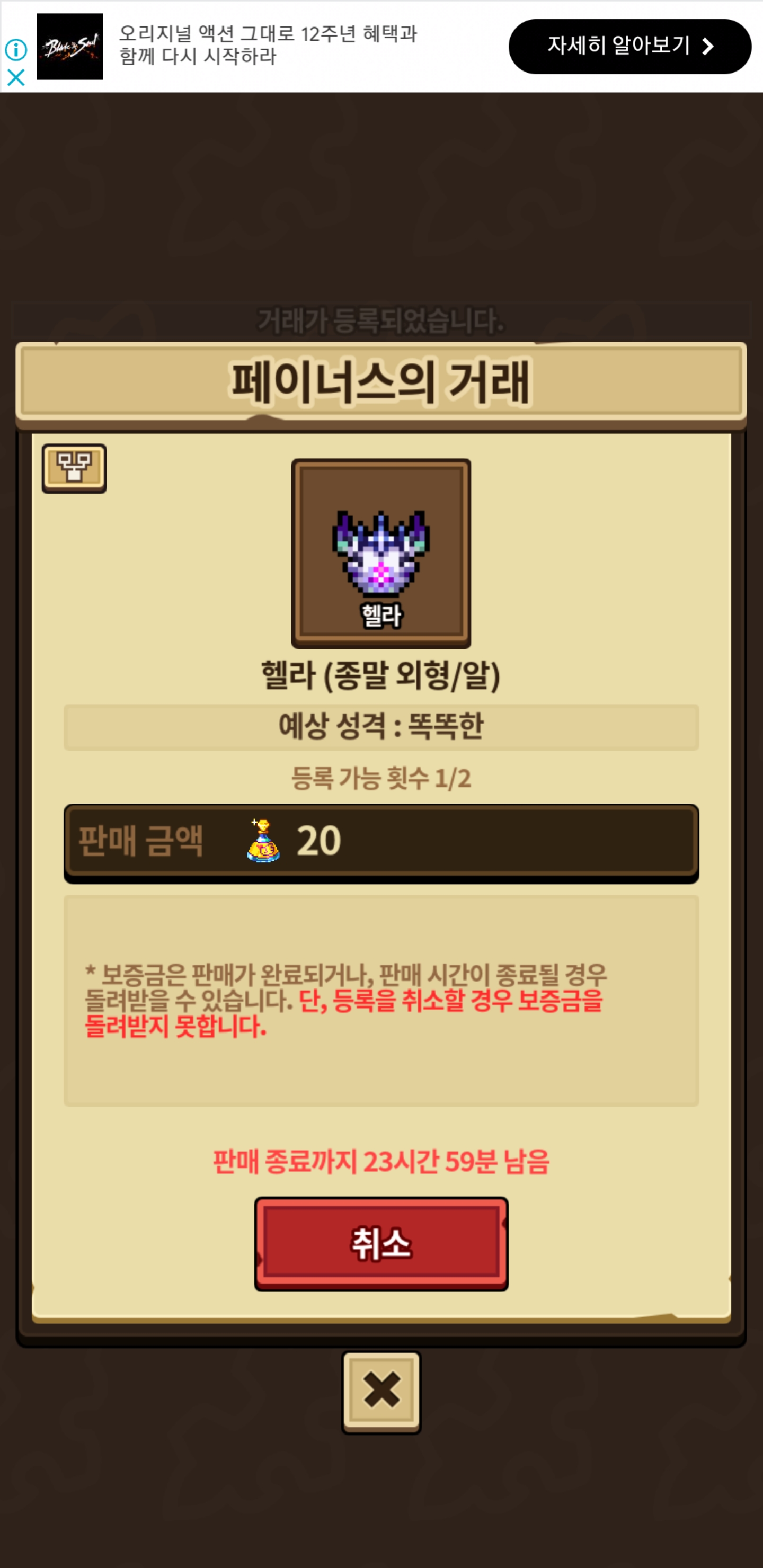Open the 헬라 dragon egg thumbnail
The image size is (763, 1568).
pyautogui.click(x=381, y=554)
